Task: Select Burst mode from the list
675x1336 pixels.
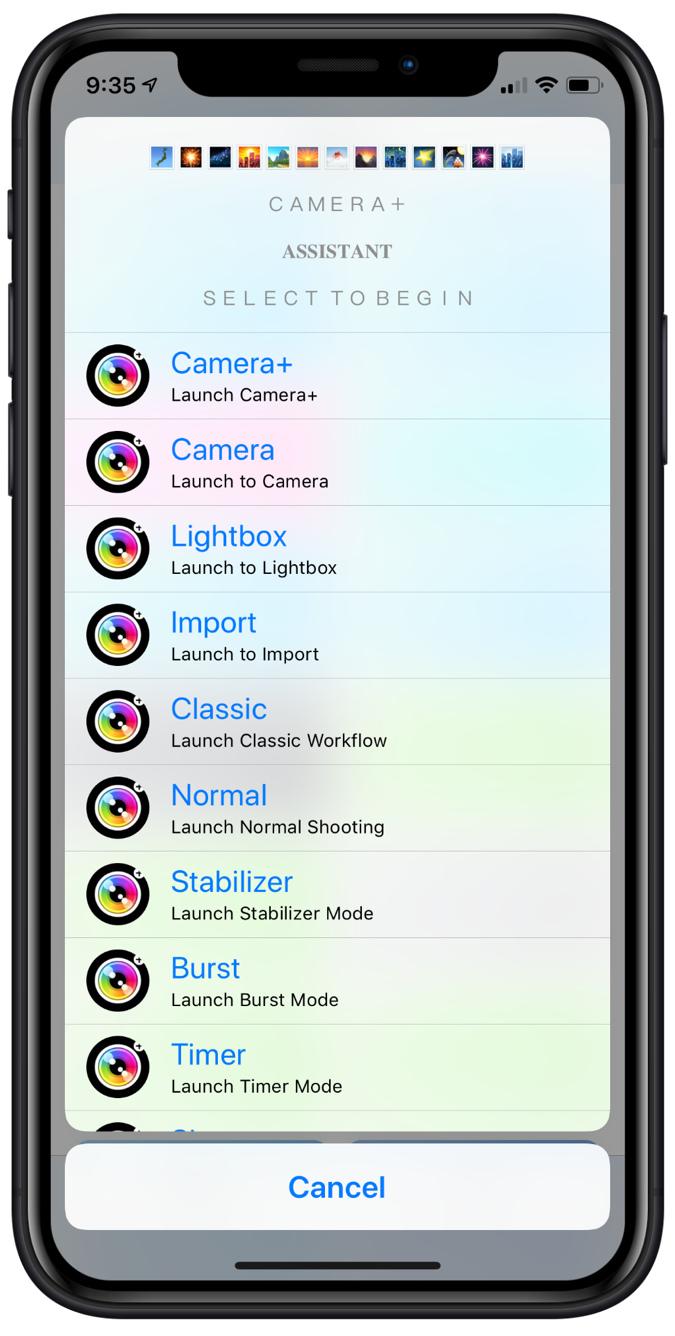Action: pyautogui.click(x=337, y=981)
